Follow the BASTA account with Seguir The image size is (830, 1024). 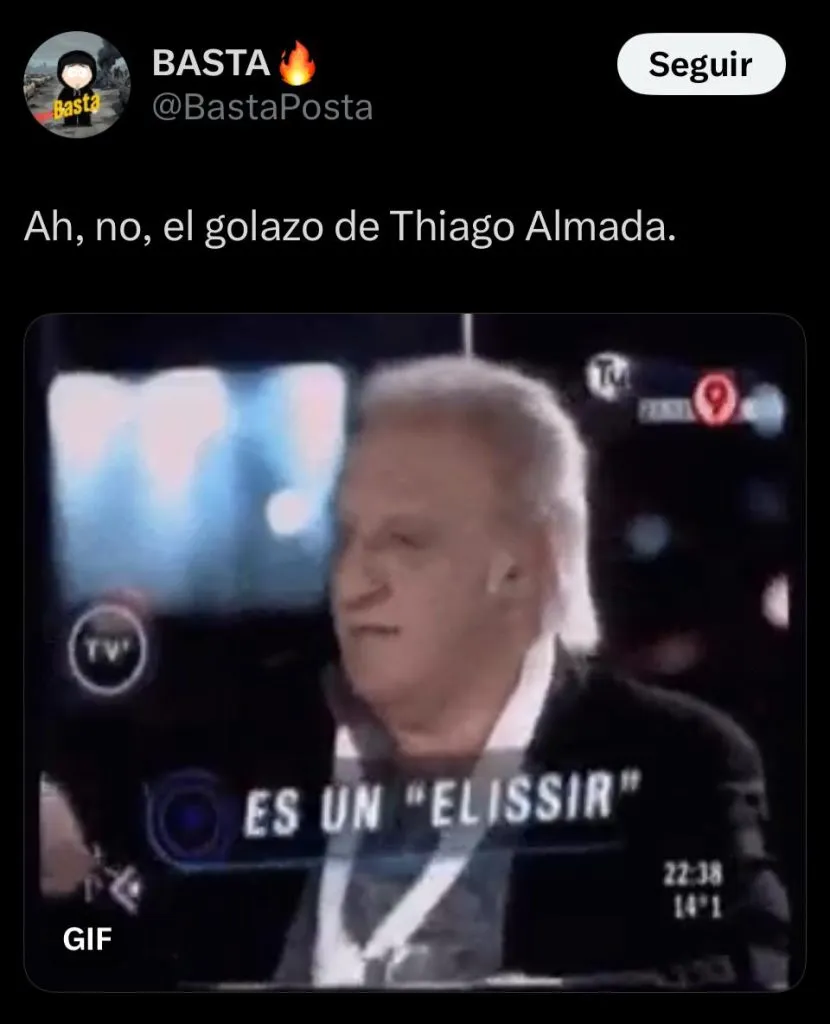(701, 65)
